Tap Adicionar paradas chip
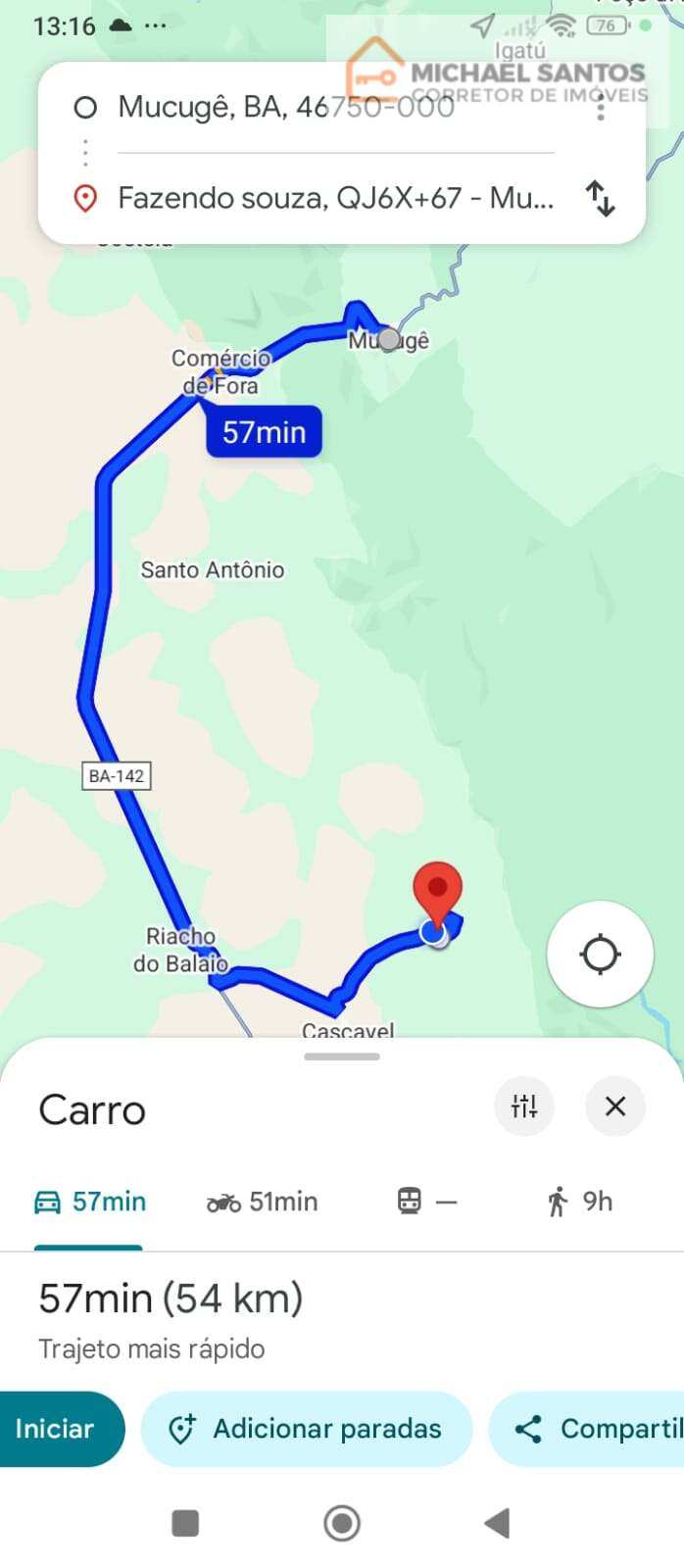The width and height of the screenshot is (684, 1568). click(x=307, y=1429)
